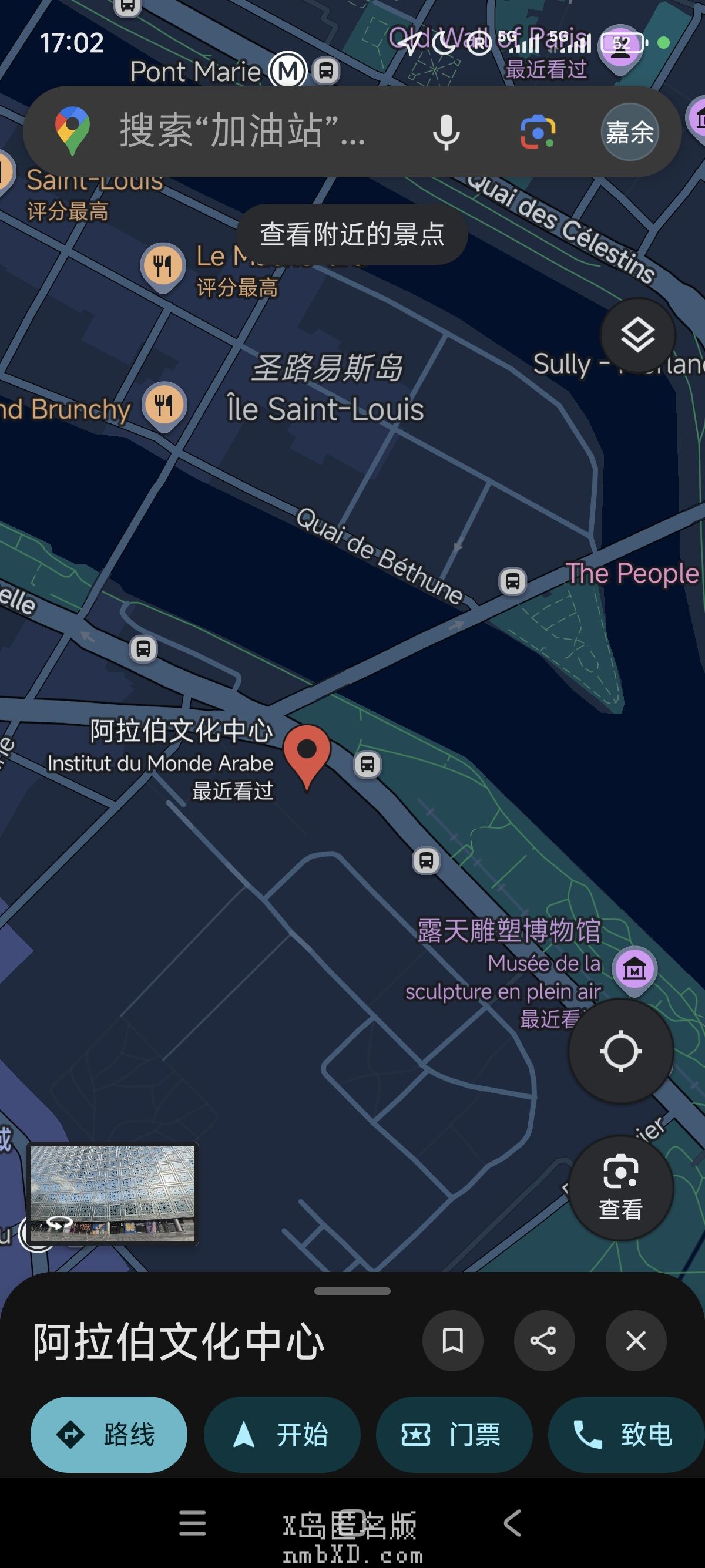Viewport: 705px width, 1568px height.
Task: Open the search box for gas stations
Action: [244, 131]
